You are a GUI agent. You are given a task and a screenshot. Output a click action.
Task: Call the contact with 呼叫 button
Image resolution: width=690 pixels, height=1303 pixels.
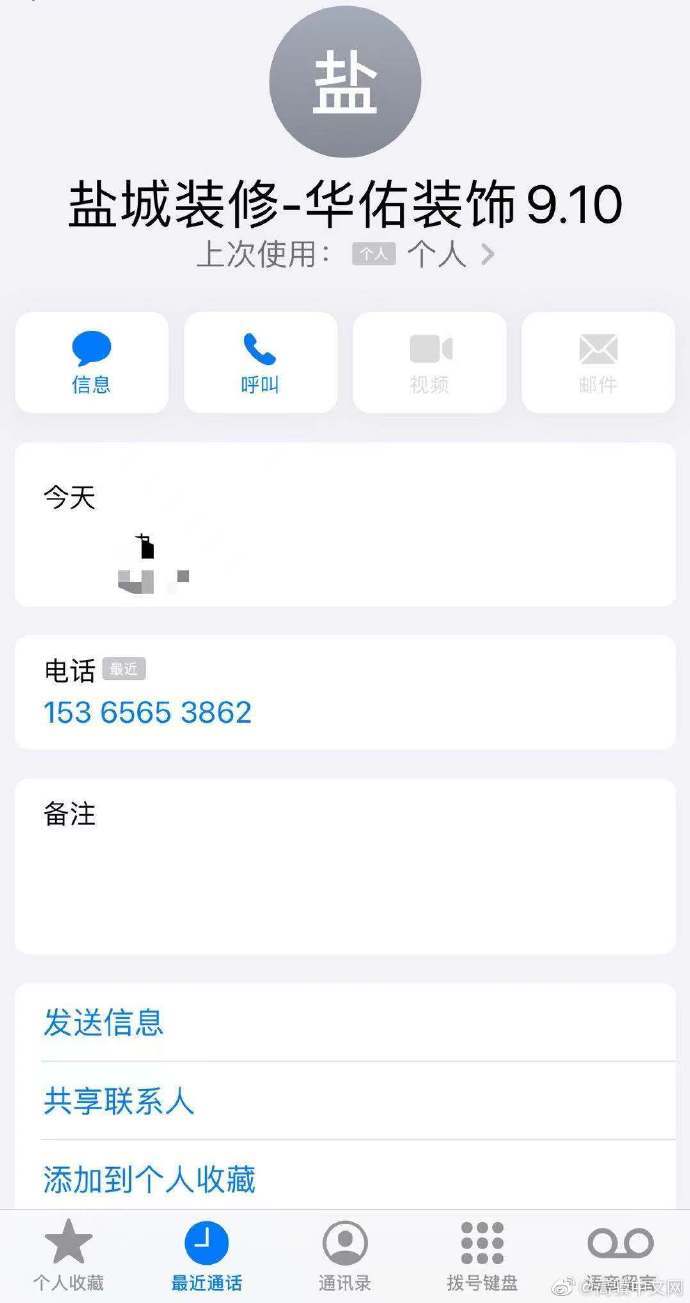click(260, 362)
